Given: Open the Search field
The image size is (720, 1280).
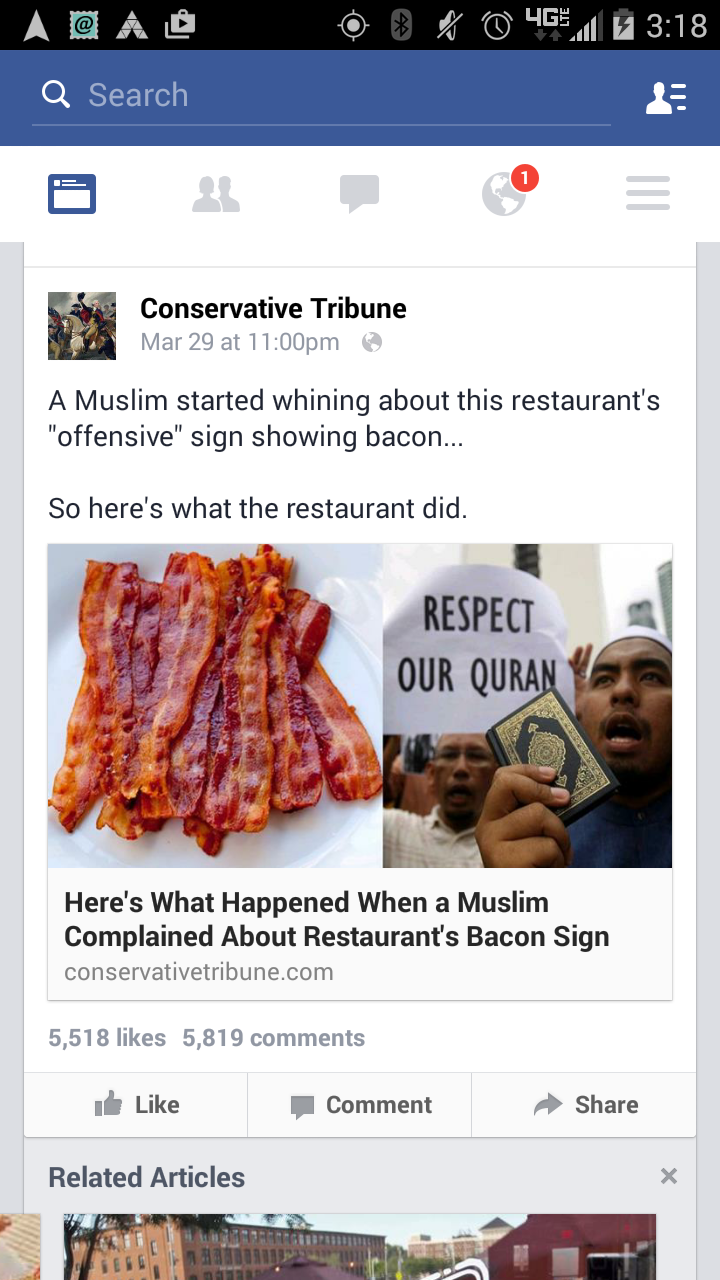Looking at the screenshot, I should (x=320, y=96).
